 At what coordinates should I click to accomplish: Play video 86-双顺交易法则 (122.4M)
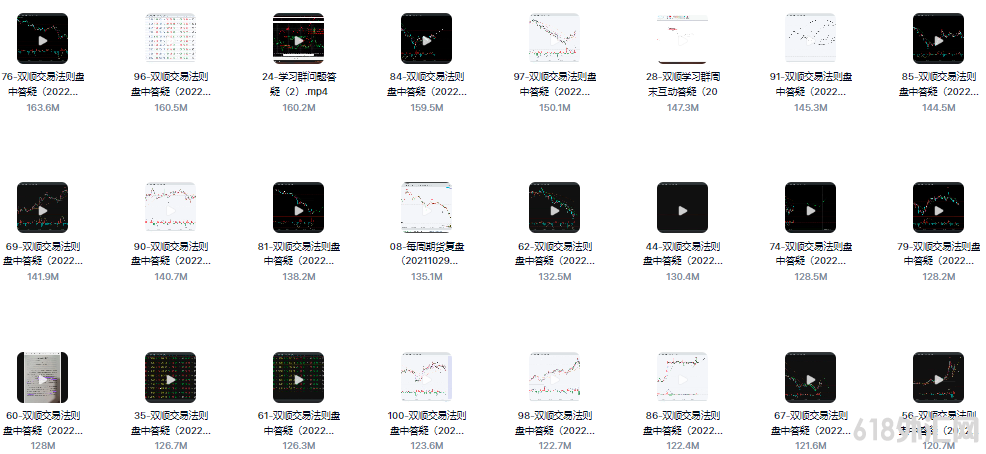tap(682, 378)
